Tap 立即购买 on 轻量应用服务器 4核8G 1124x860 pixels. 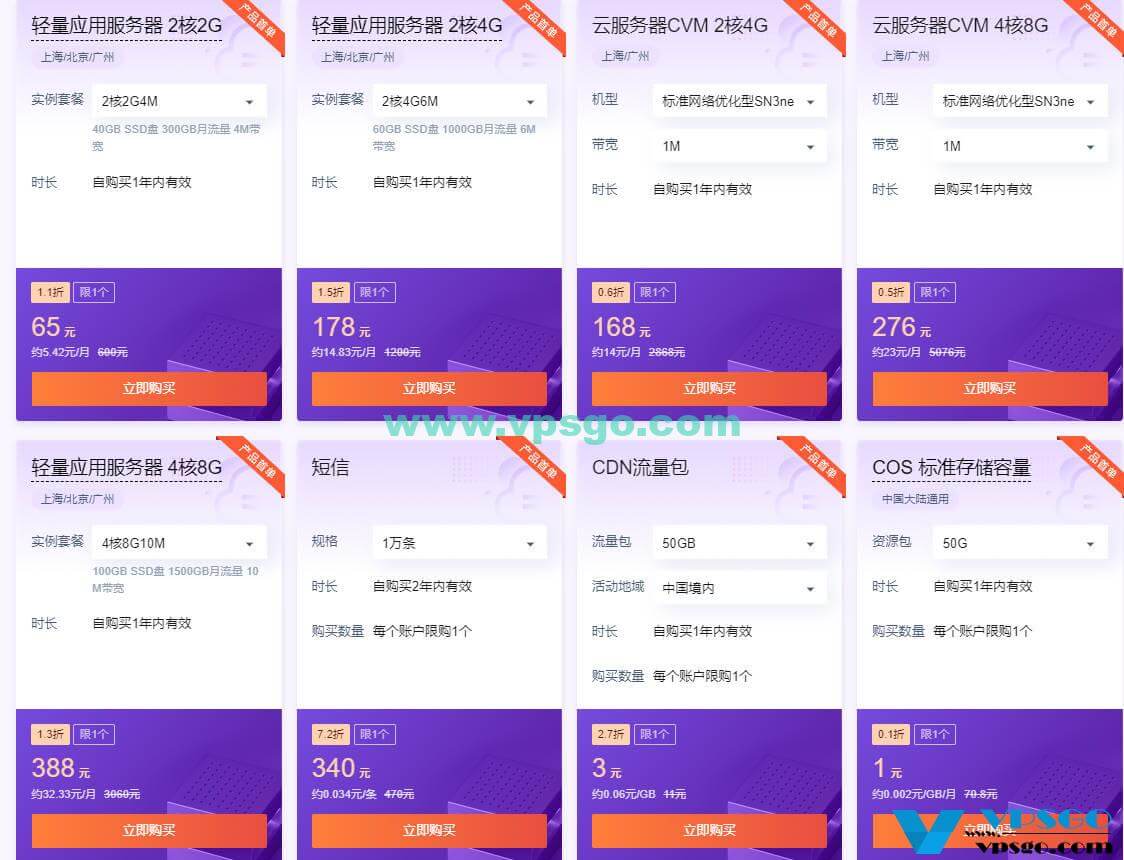click(149, 830)
